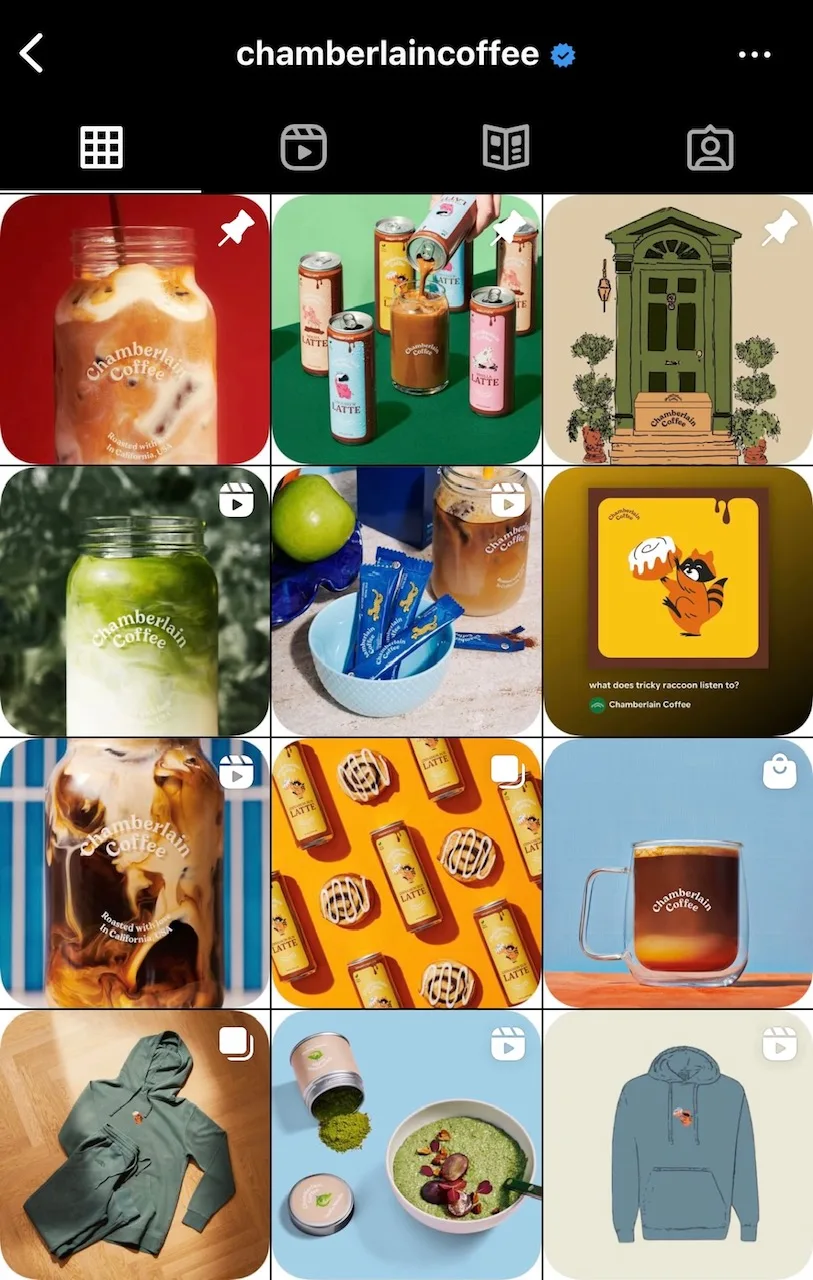Play the matcha latte jar reel
Image resolution: width=813 pixels, height=1280 pixels.
click(x=135, y=601)
